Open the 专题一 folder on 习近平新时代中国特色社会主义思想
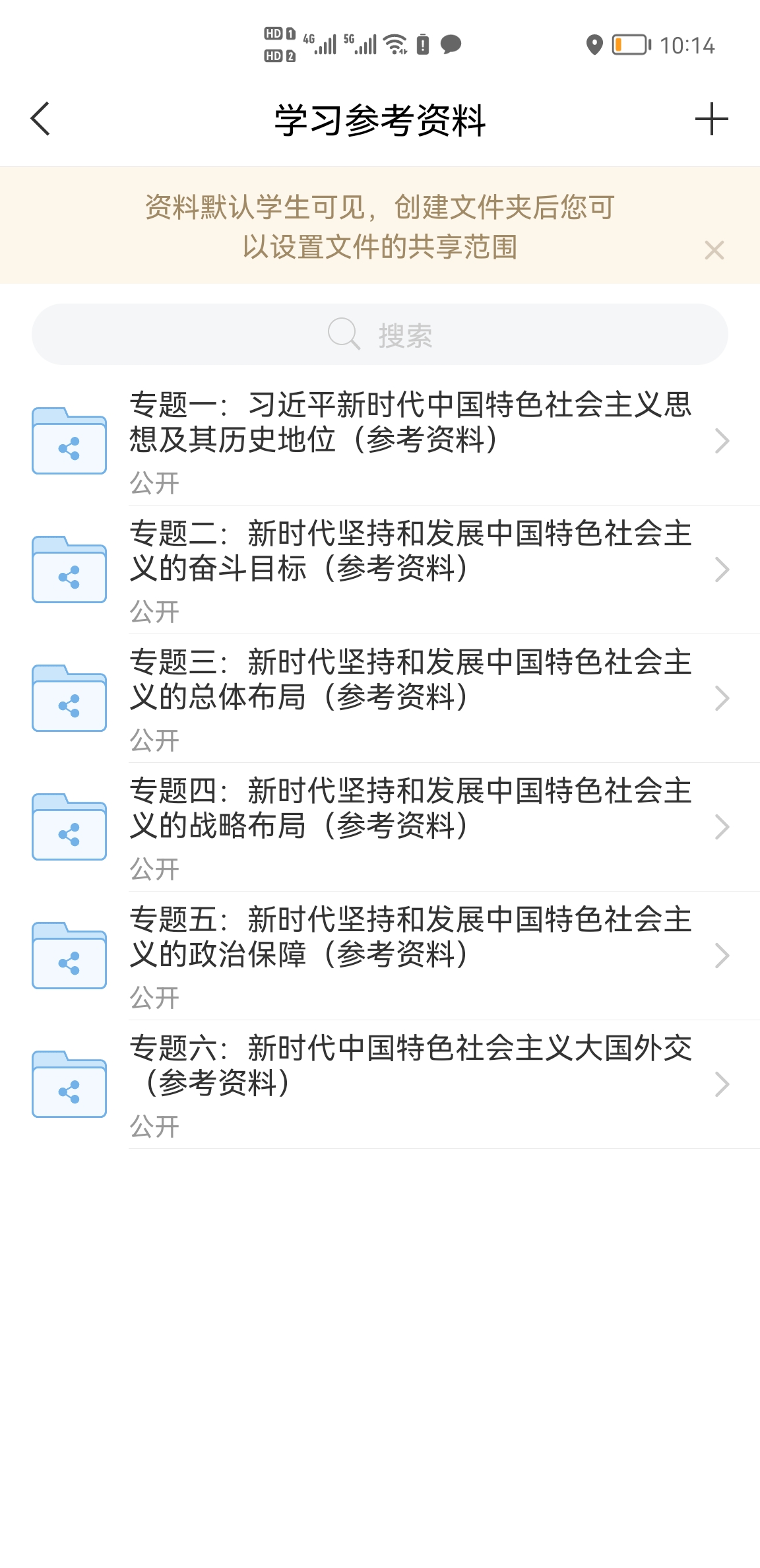Viewport: 760px width, 1568px height. [409, 441]
